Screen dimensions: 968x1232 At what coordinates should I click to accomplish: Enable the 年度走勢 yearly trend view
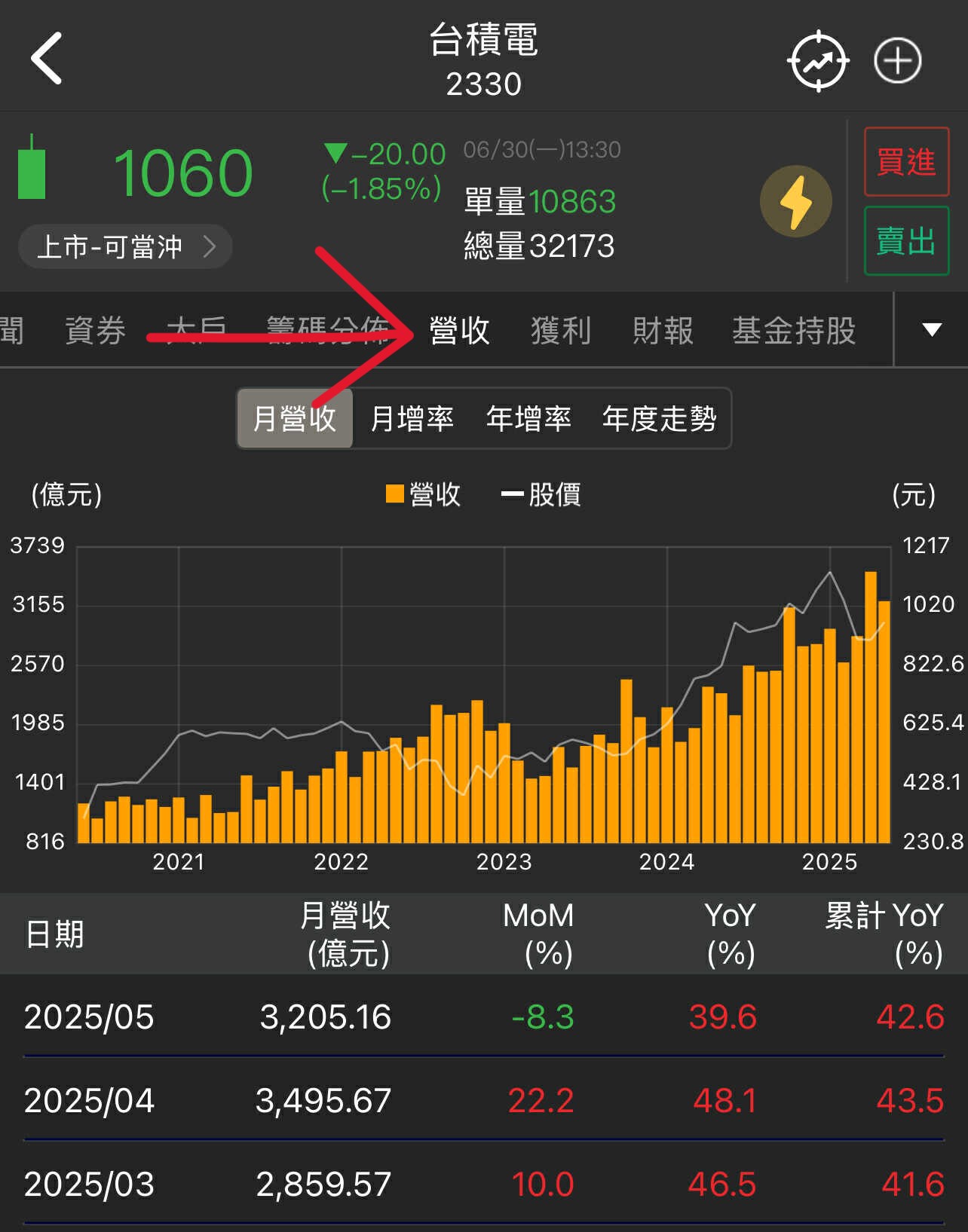point(660,419)
